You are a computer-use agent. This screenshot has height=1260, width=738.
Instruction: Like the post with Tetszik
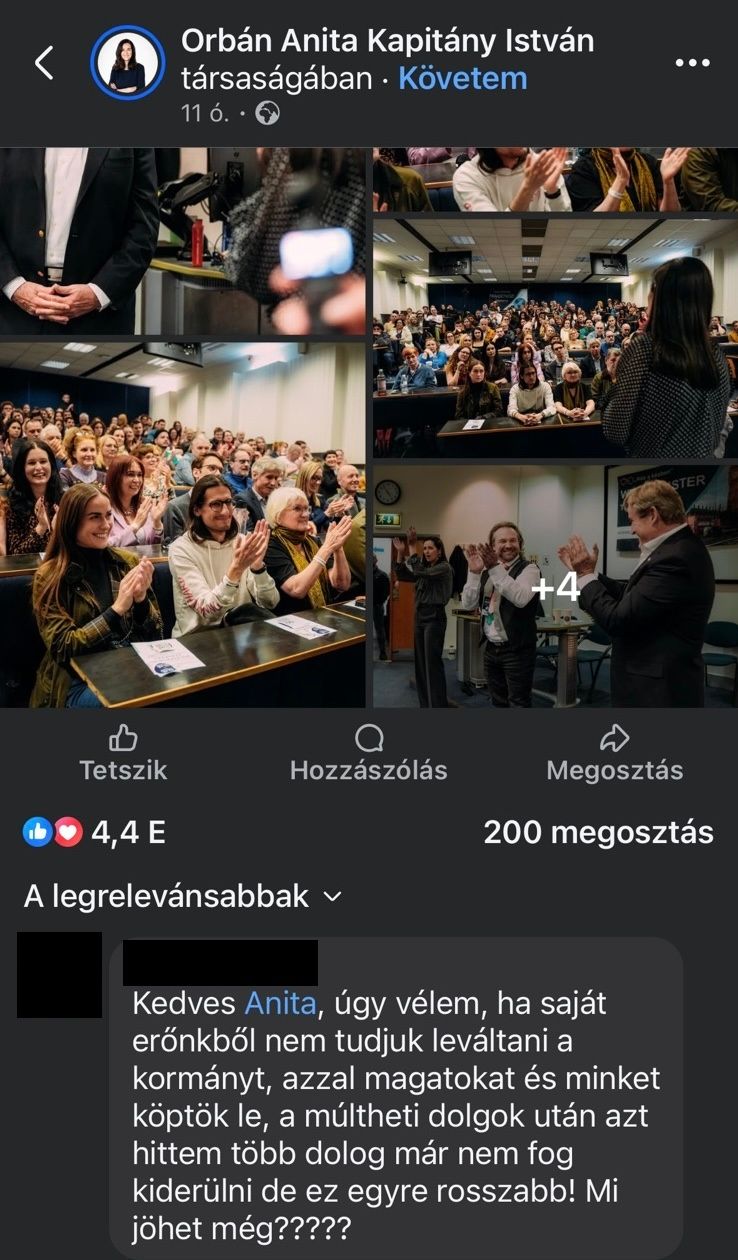(x=123, y=753)
